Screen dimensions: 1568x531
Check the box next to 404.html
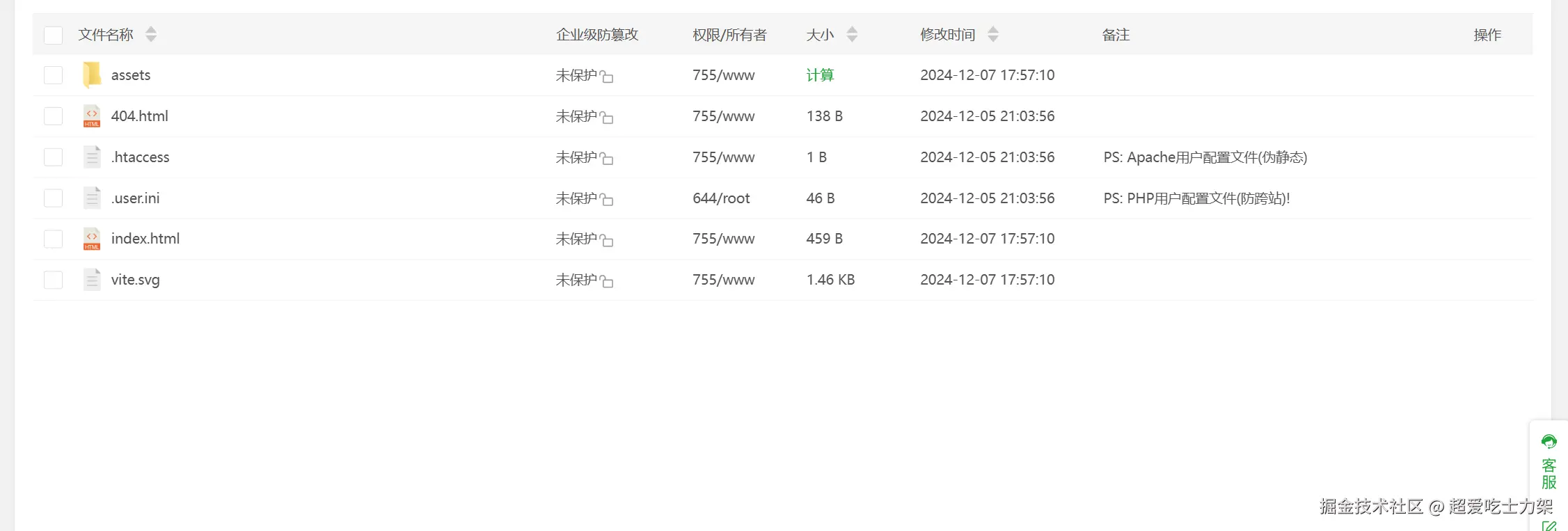coord(53,116)
